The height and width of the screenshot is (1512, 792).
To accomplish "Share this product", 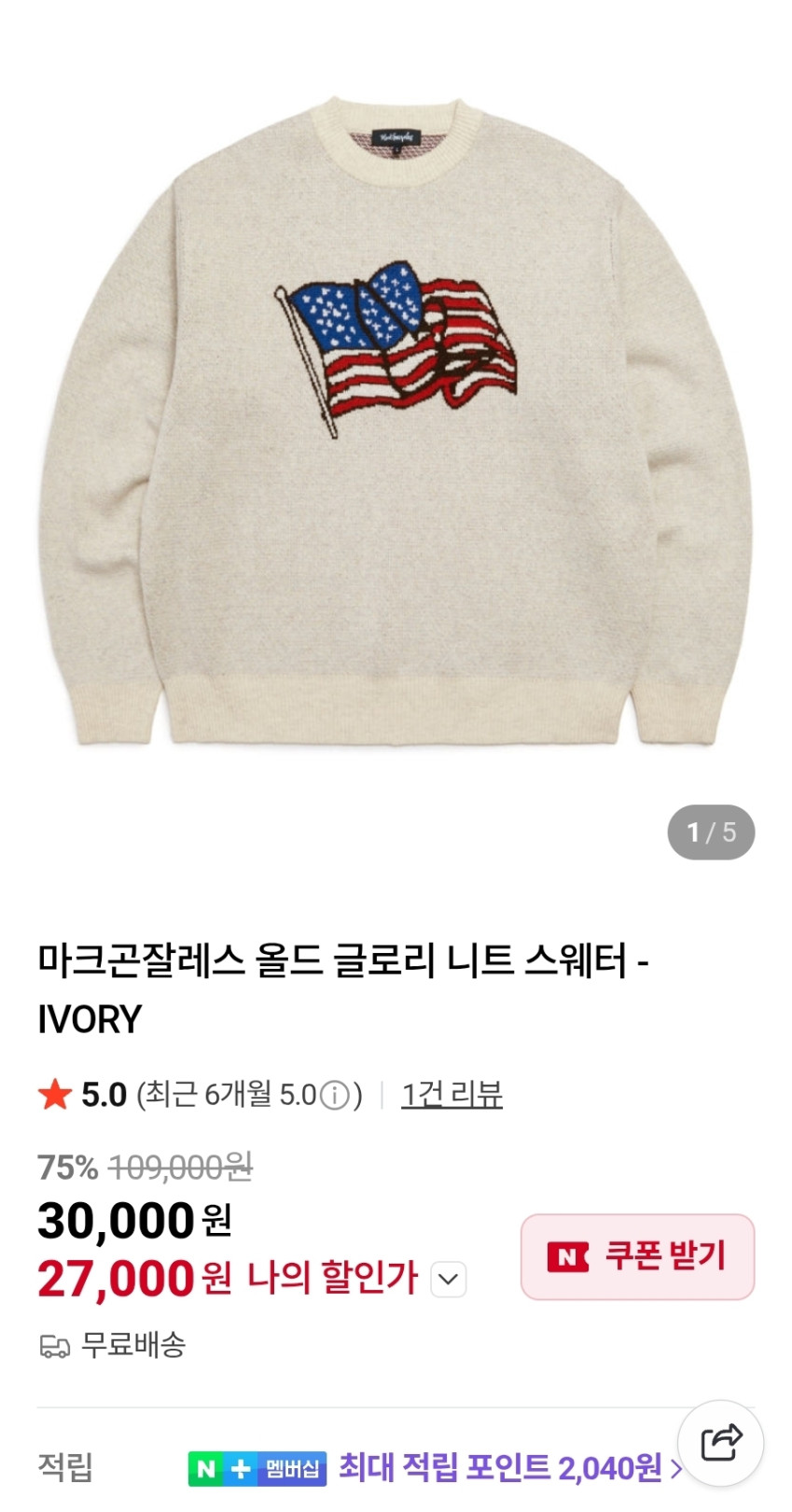I will coord(720,1443).
